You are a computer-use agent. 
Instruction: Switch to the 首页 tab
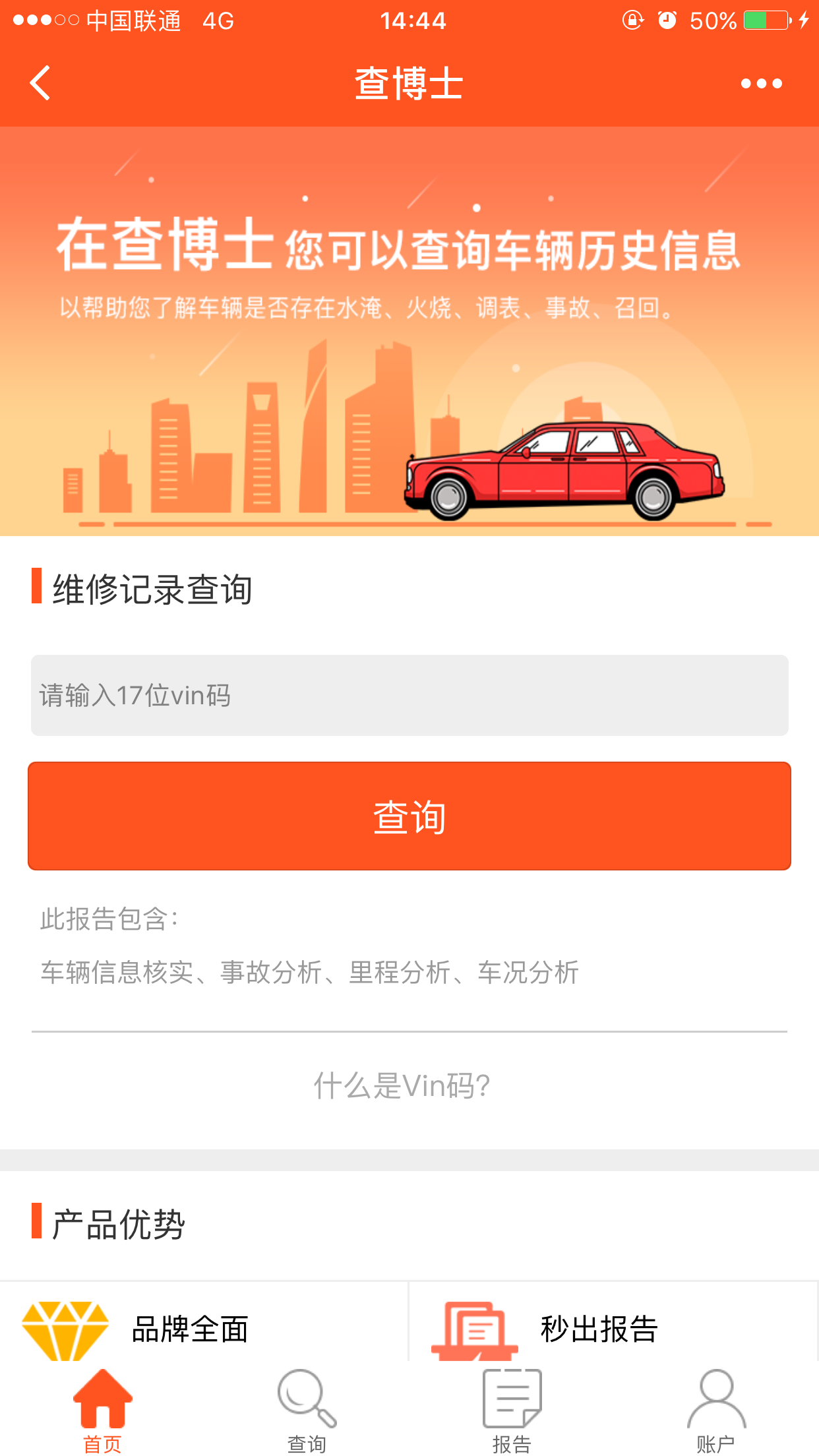click(103, 1409)
